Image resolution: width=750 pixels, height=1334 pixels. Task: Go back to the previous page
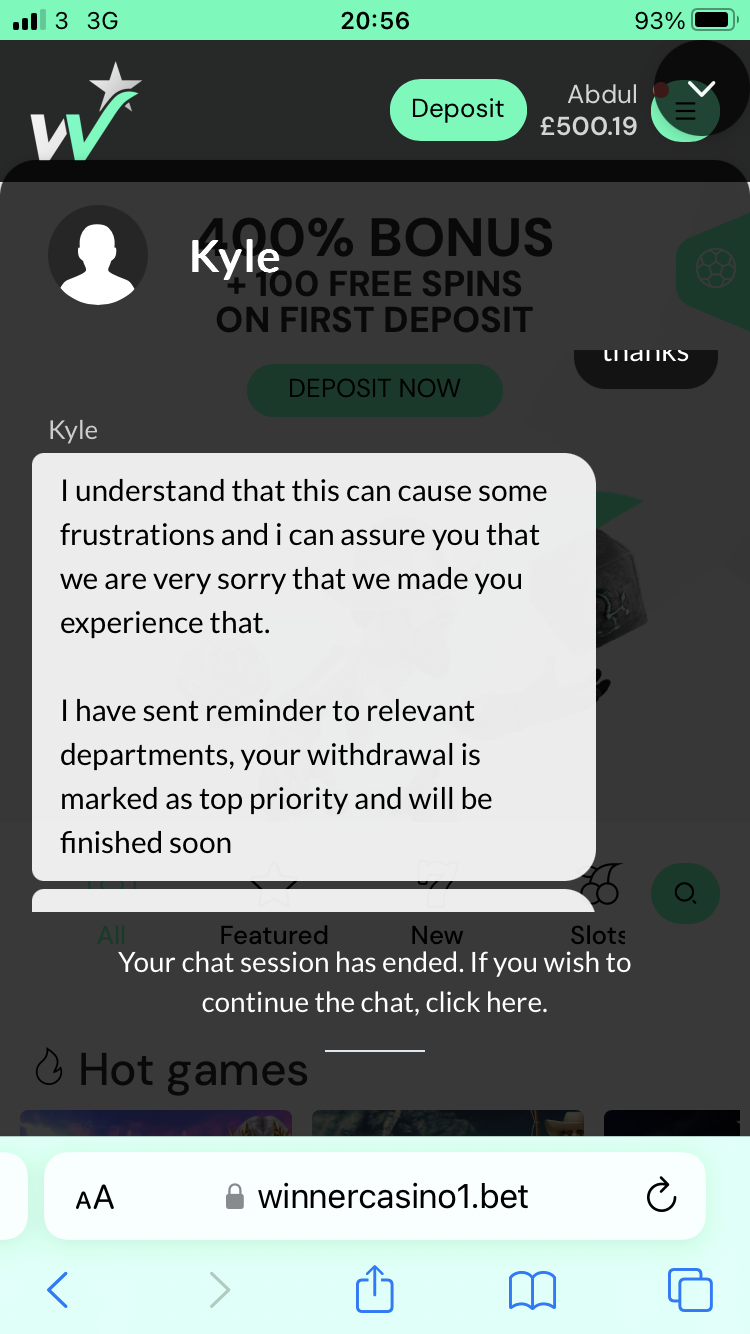58,1290
